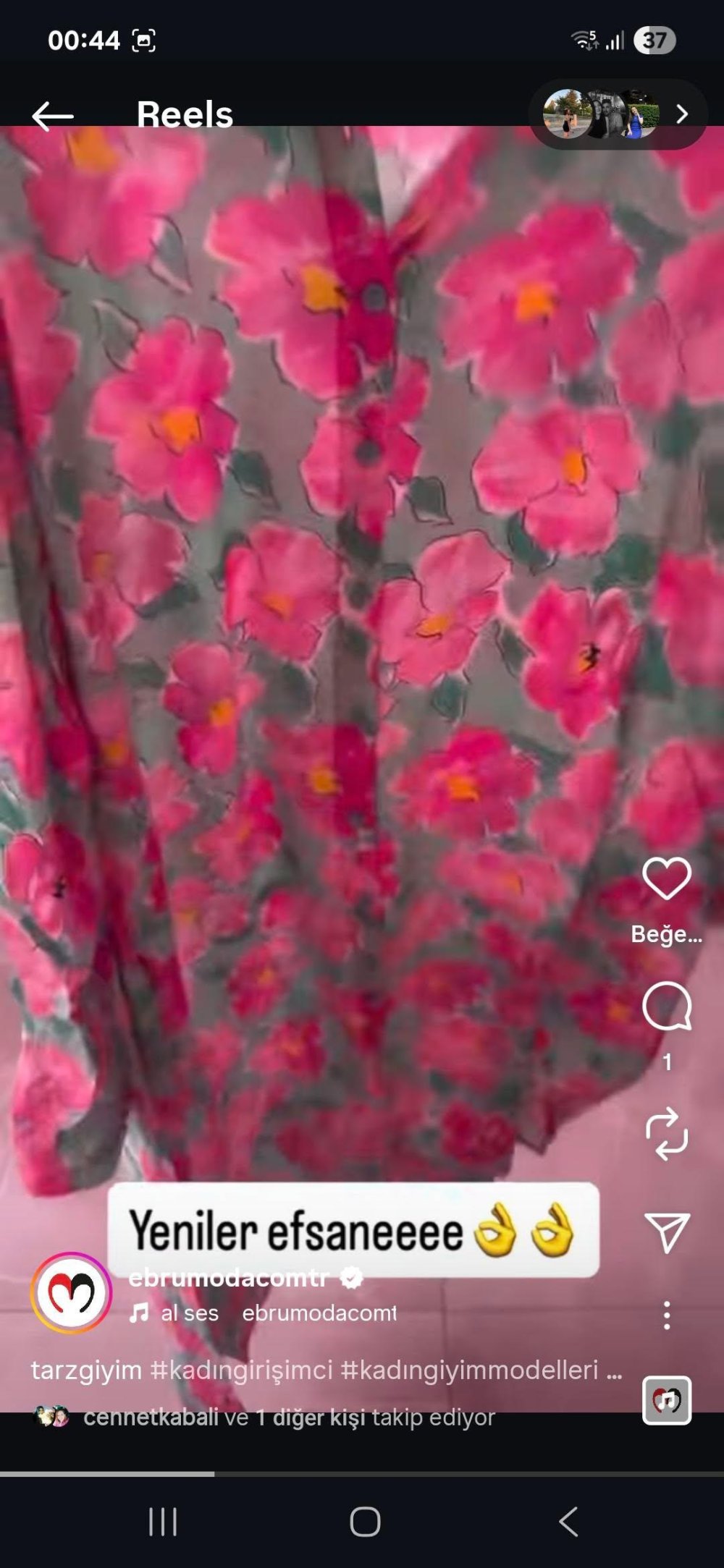Screen dimensions: 724x1568
Task: Share the reel via the paper plane
Action: (x=667, y=1233)
